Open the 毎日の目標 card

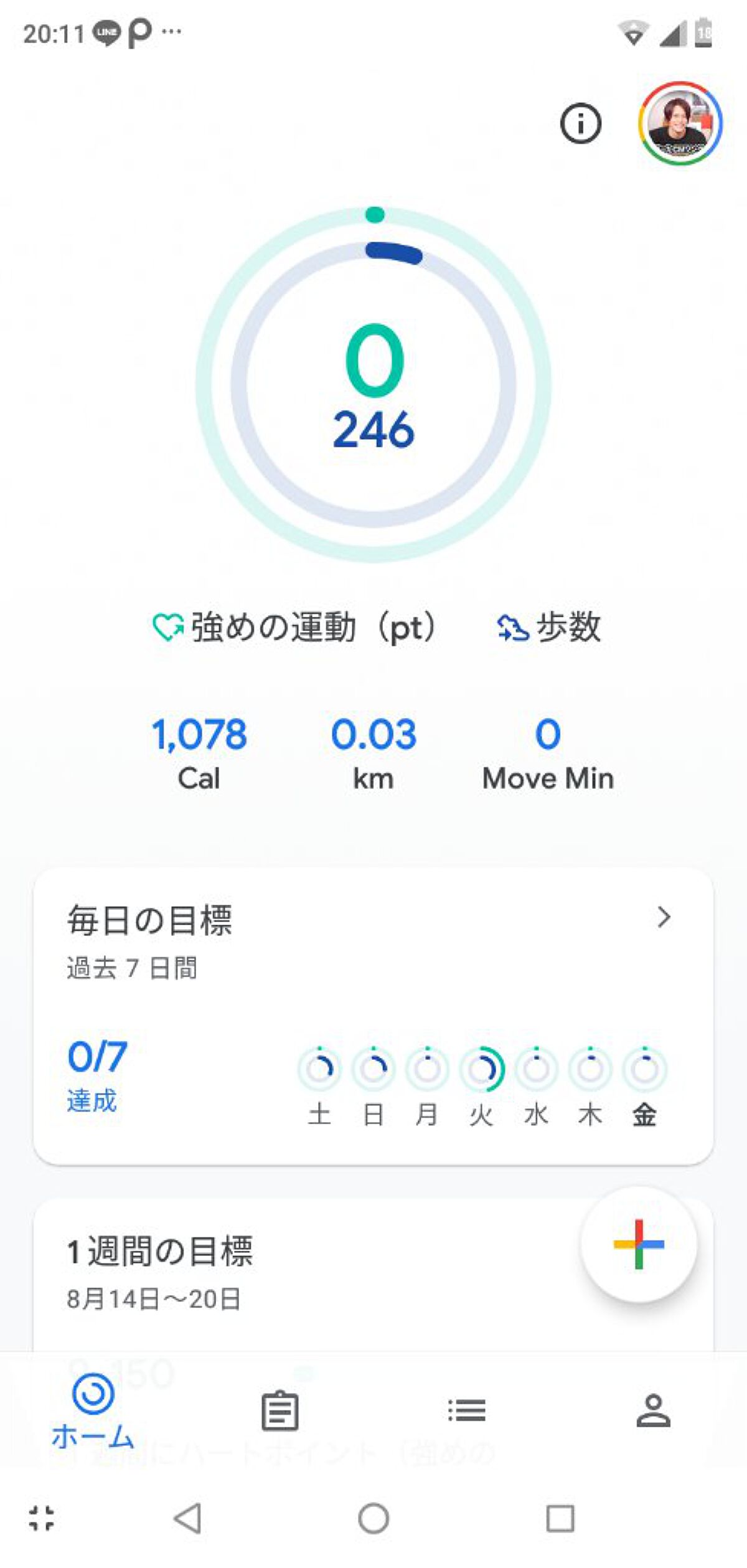tap(374, 1014)
